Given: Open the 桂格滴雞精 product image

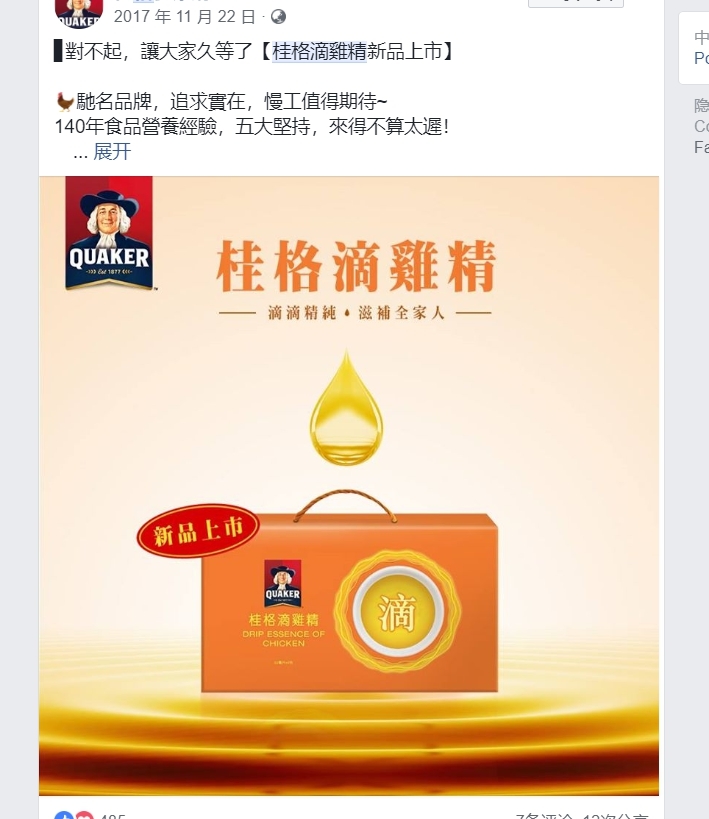Looking at the screenshot, I should pos(349,486).
